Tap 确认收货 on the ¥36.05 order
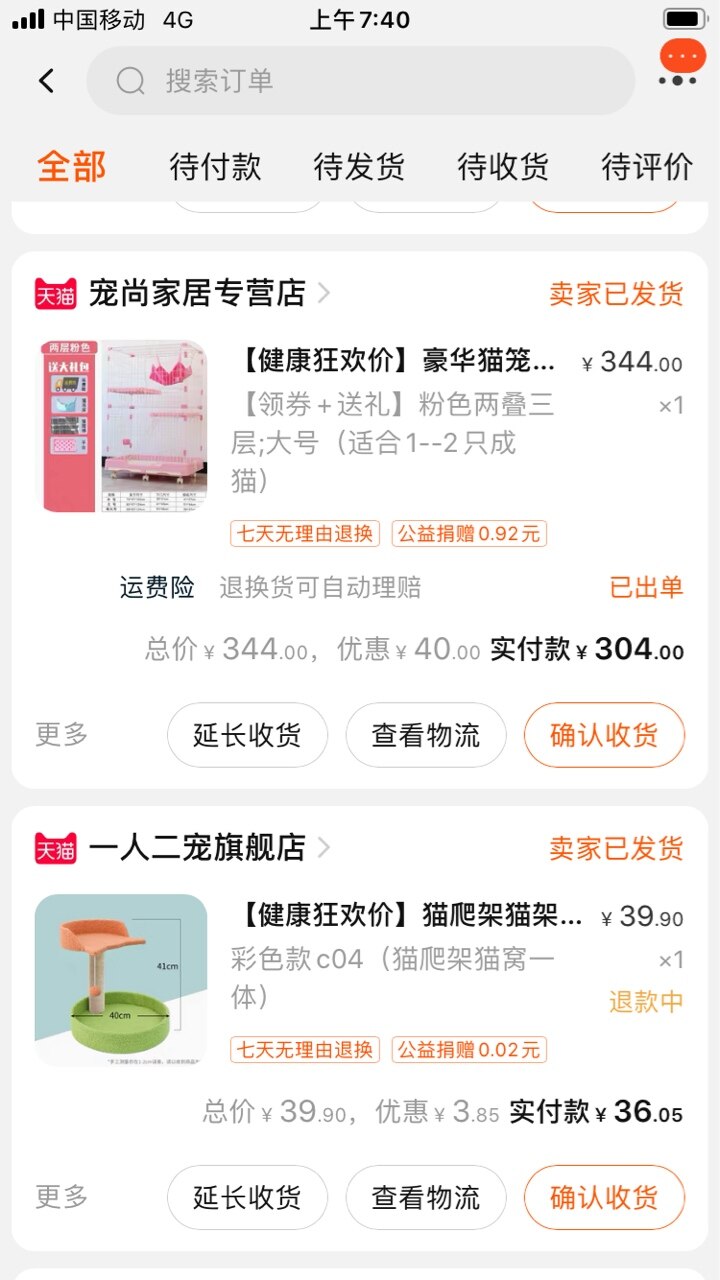720x1280 pixels. point(604,1197)
